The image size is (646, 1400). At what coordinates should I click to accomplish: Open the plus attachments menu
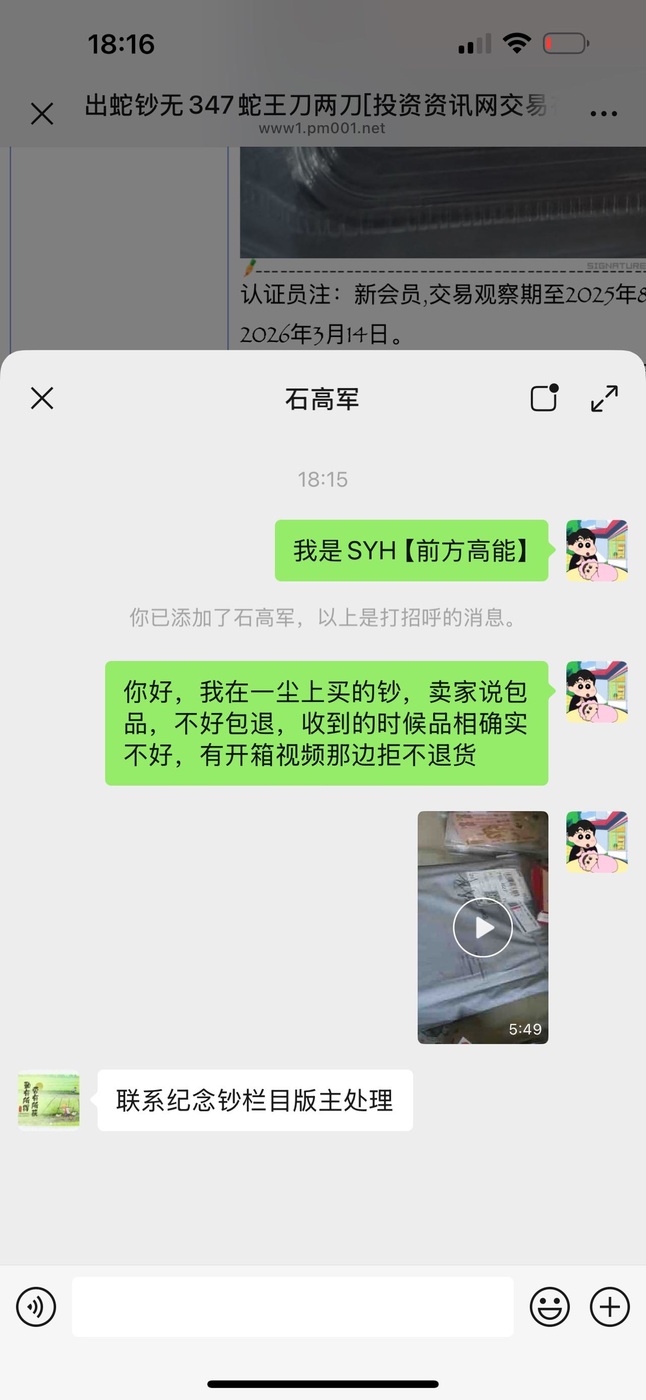[x=610, y=1306]
